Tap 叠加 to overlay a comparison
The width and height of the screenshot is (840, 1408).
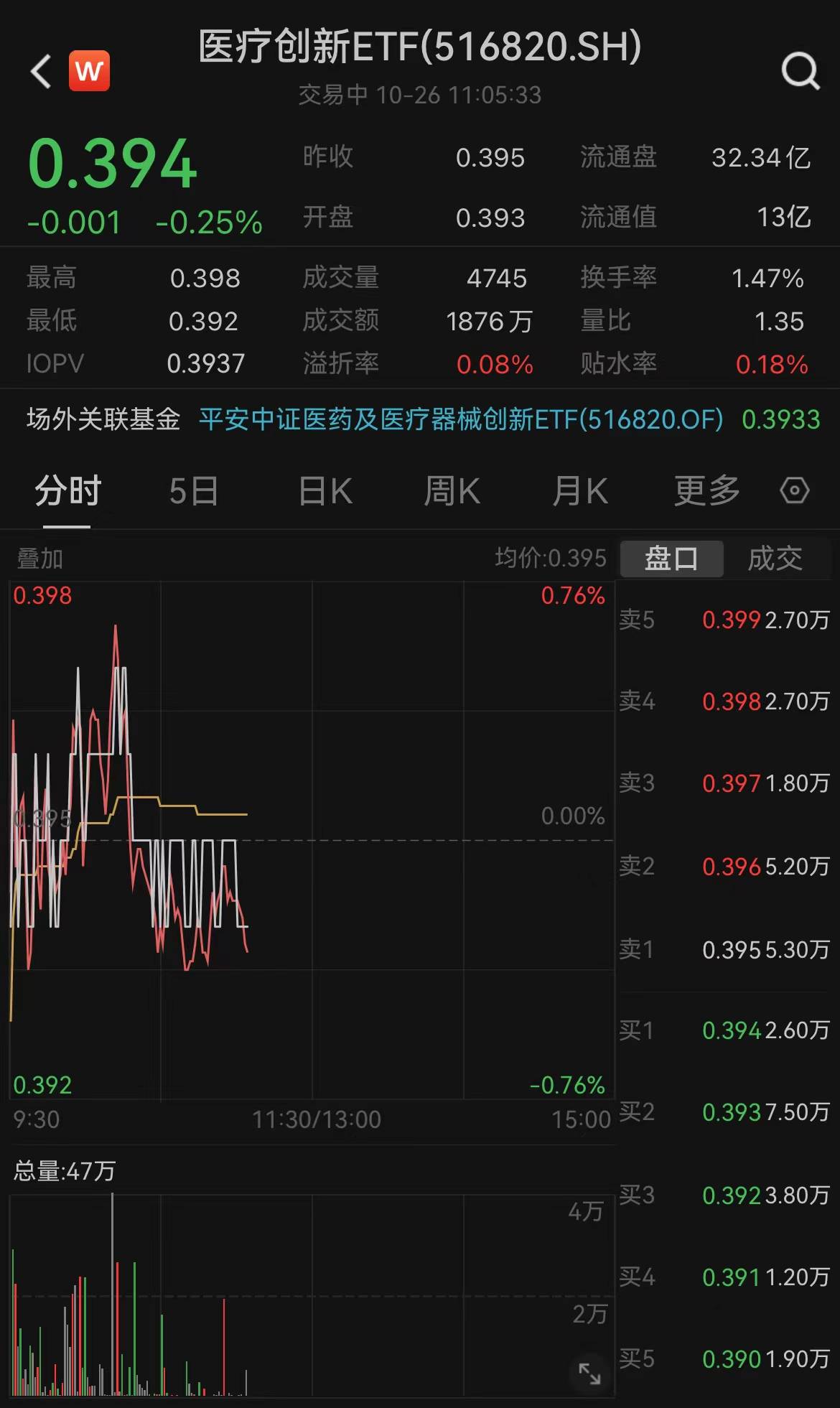pyautogui.click(x=40, y=559)
